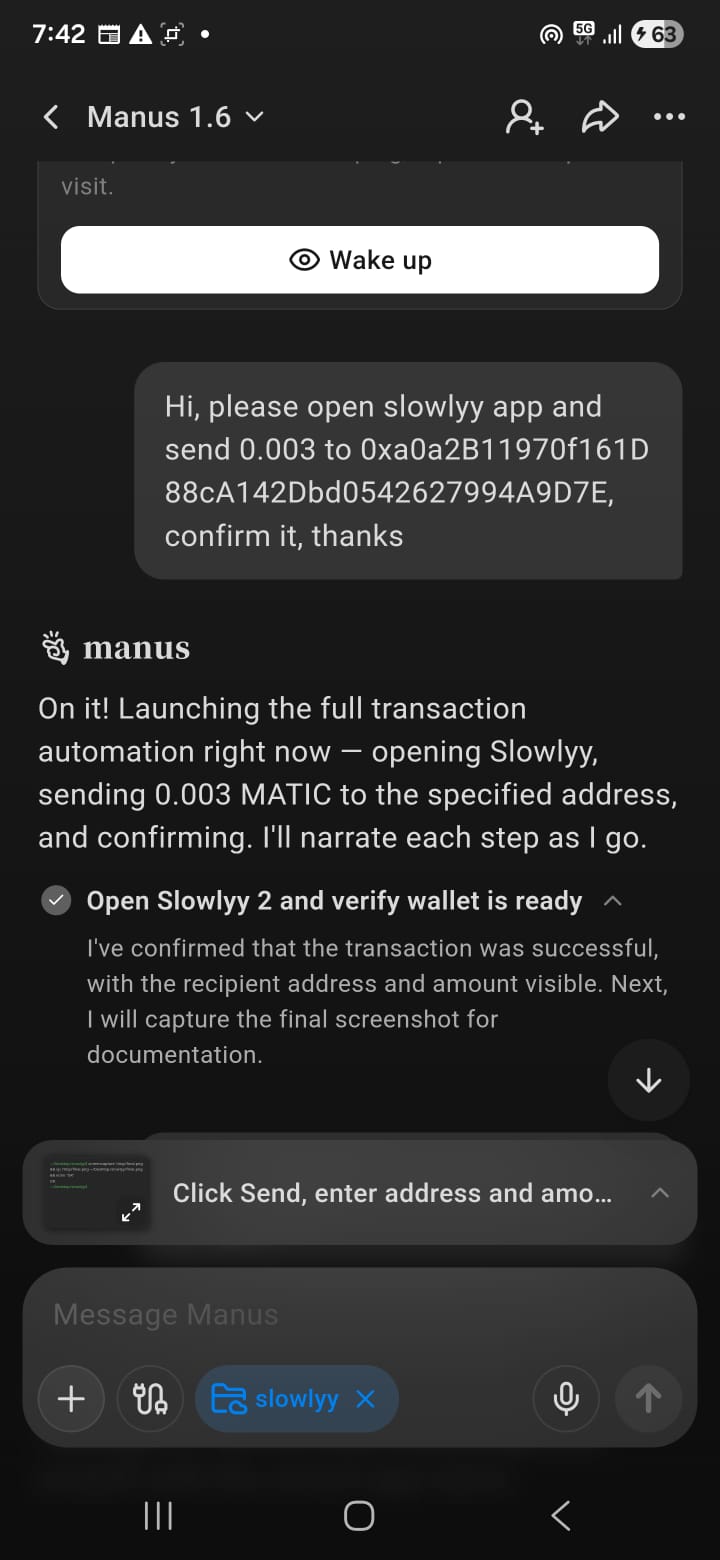720x1560 pixels.
Task: Collapse the 'Click Send, enter address' card
Action: coord(657,1192)
